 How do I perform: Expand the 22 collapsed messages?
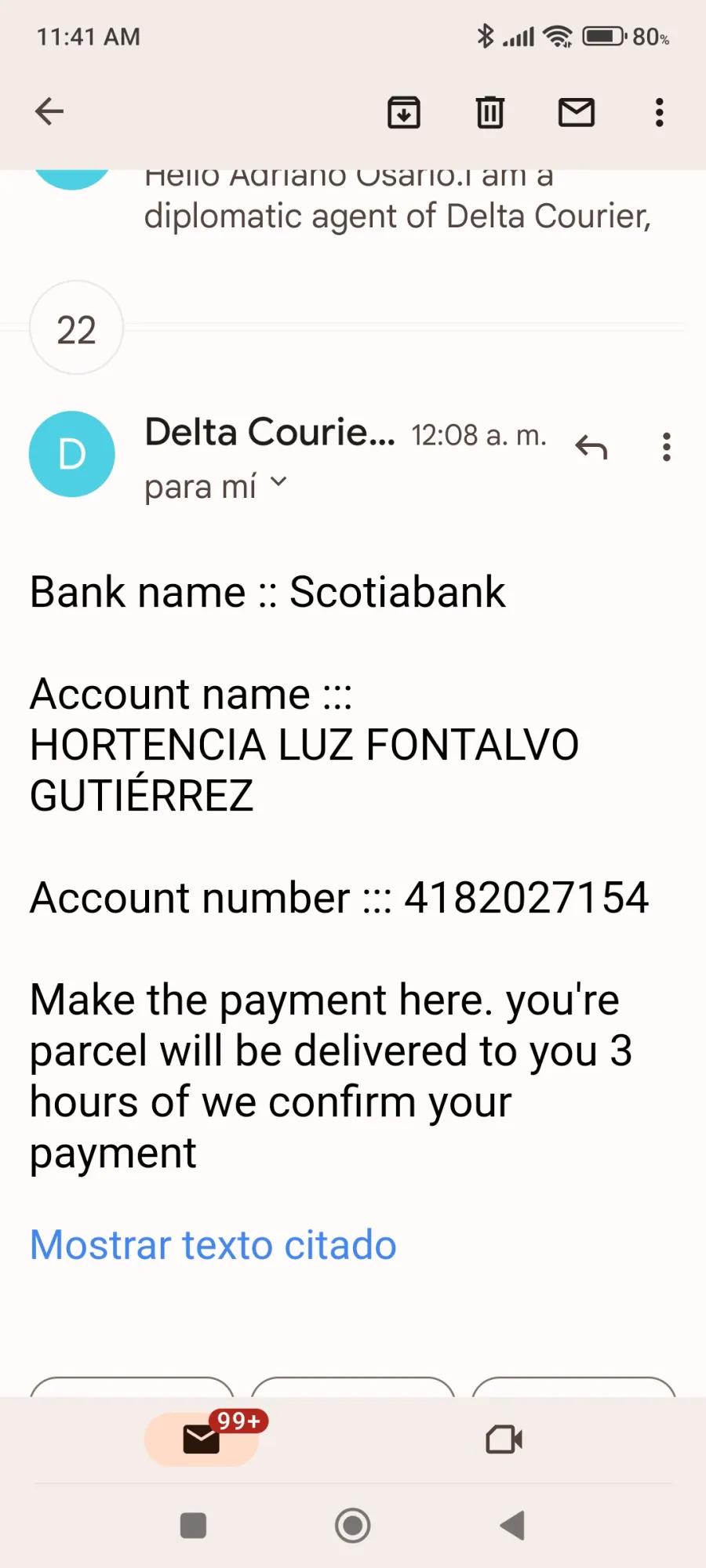click(x=76, y=328)
